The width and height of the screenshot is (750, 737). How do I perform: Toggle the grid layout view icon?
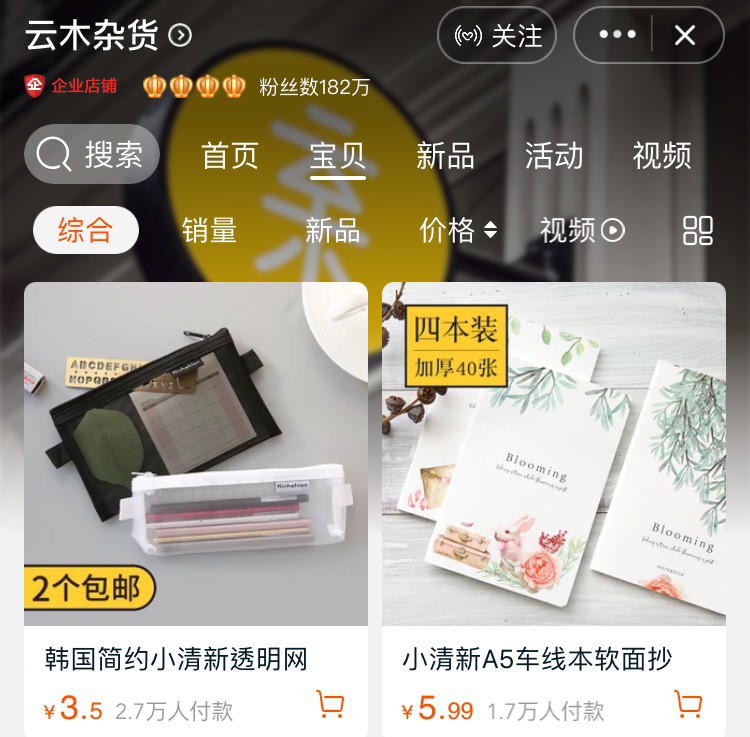coord(697,230)
